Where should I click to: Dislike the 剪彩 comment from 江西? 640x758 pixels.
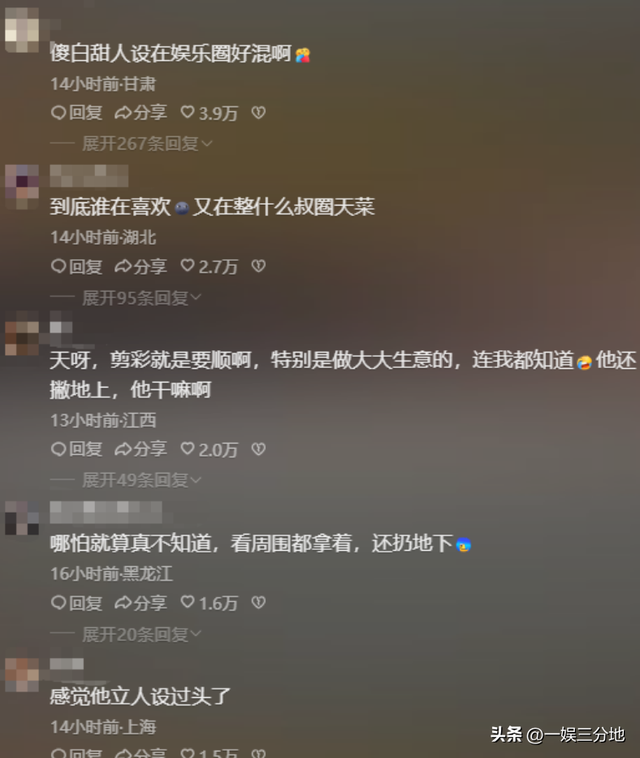[258, 449]
